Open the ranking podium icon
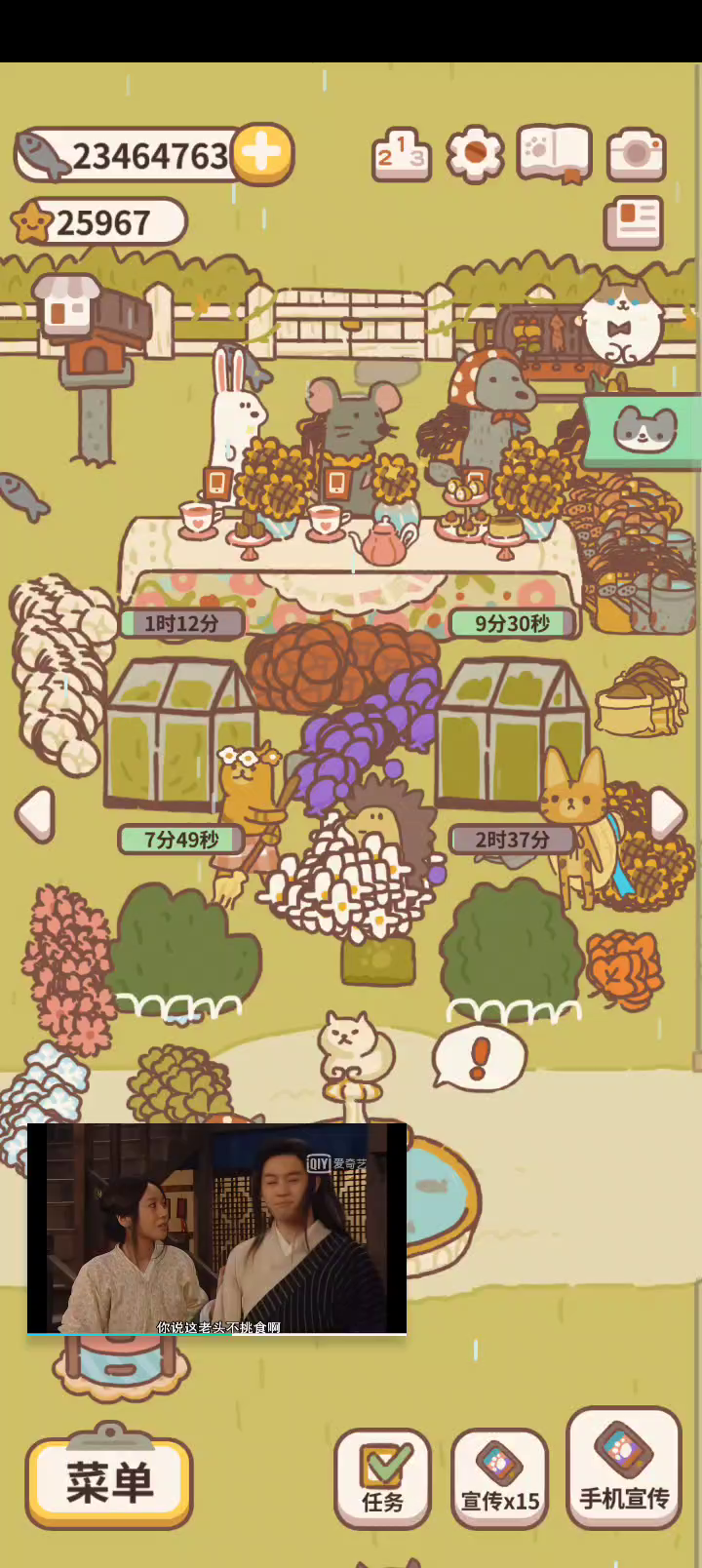 pyautogui.click(x=401, y=154)
